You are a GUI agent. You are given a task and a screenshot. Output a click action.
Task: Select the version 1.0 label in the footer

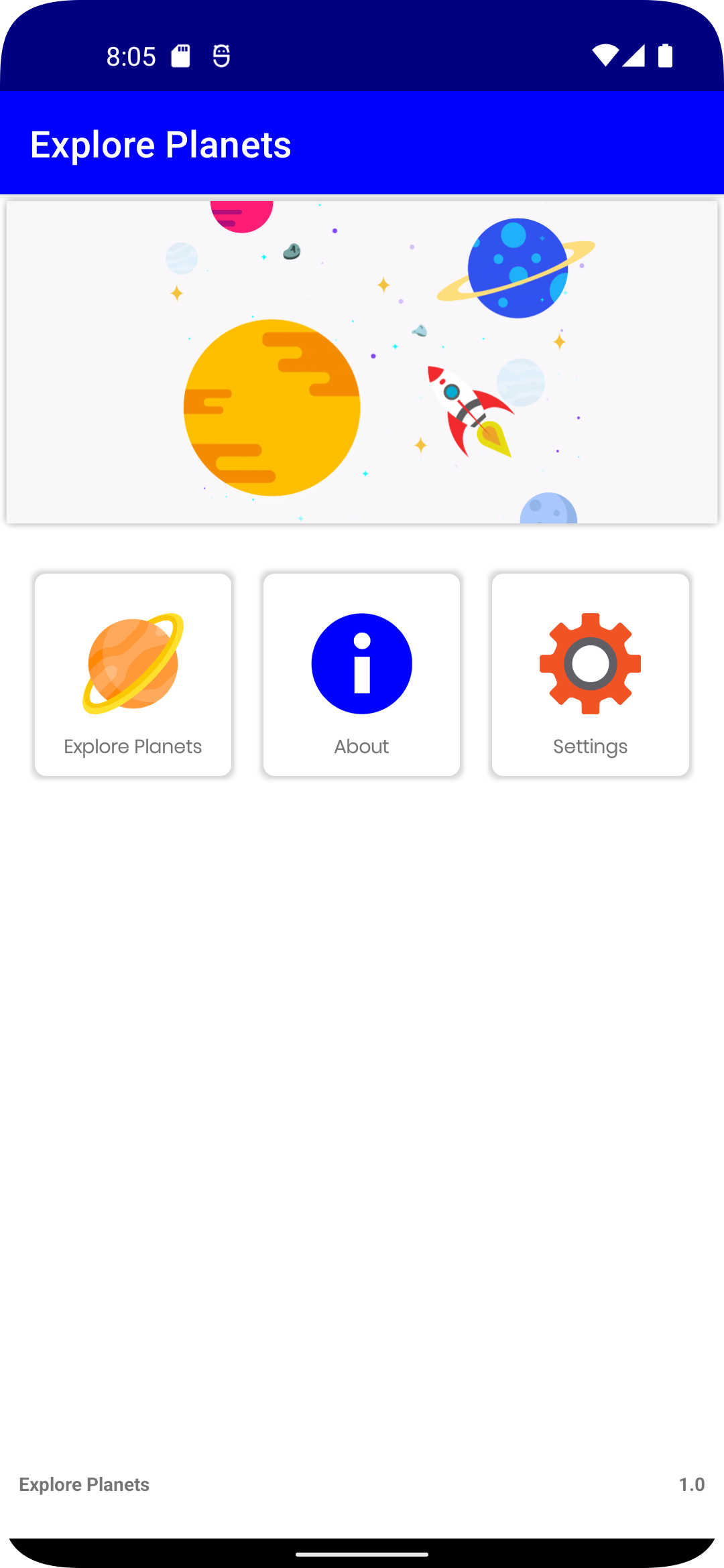[x=692, y=1484]
